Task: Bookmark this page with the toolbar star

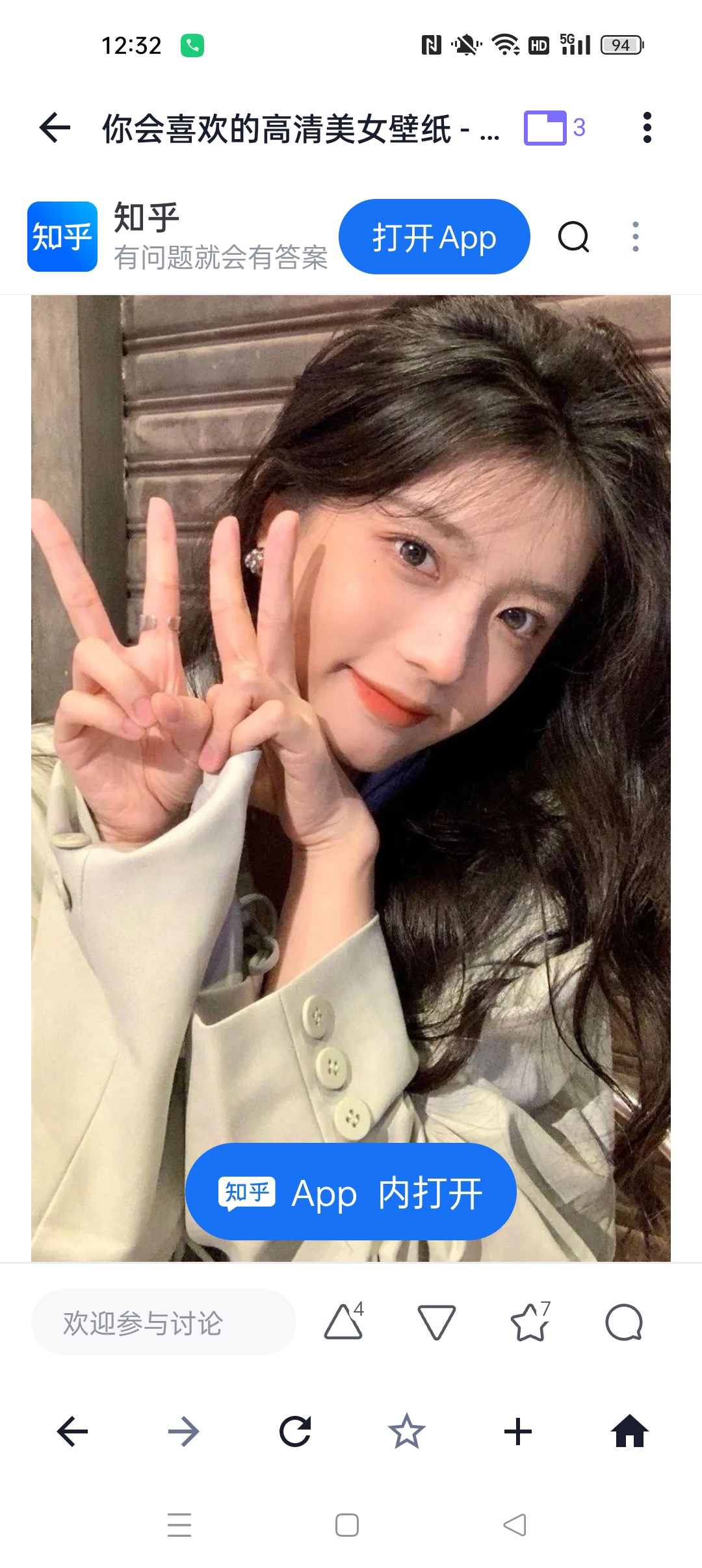Action: tap(407, 1431)
